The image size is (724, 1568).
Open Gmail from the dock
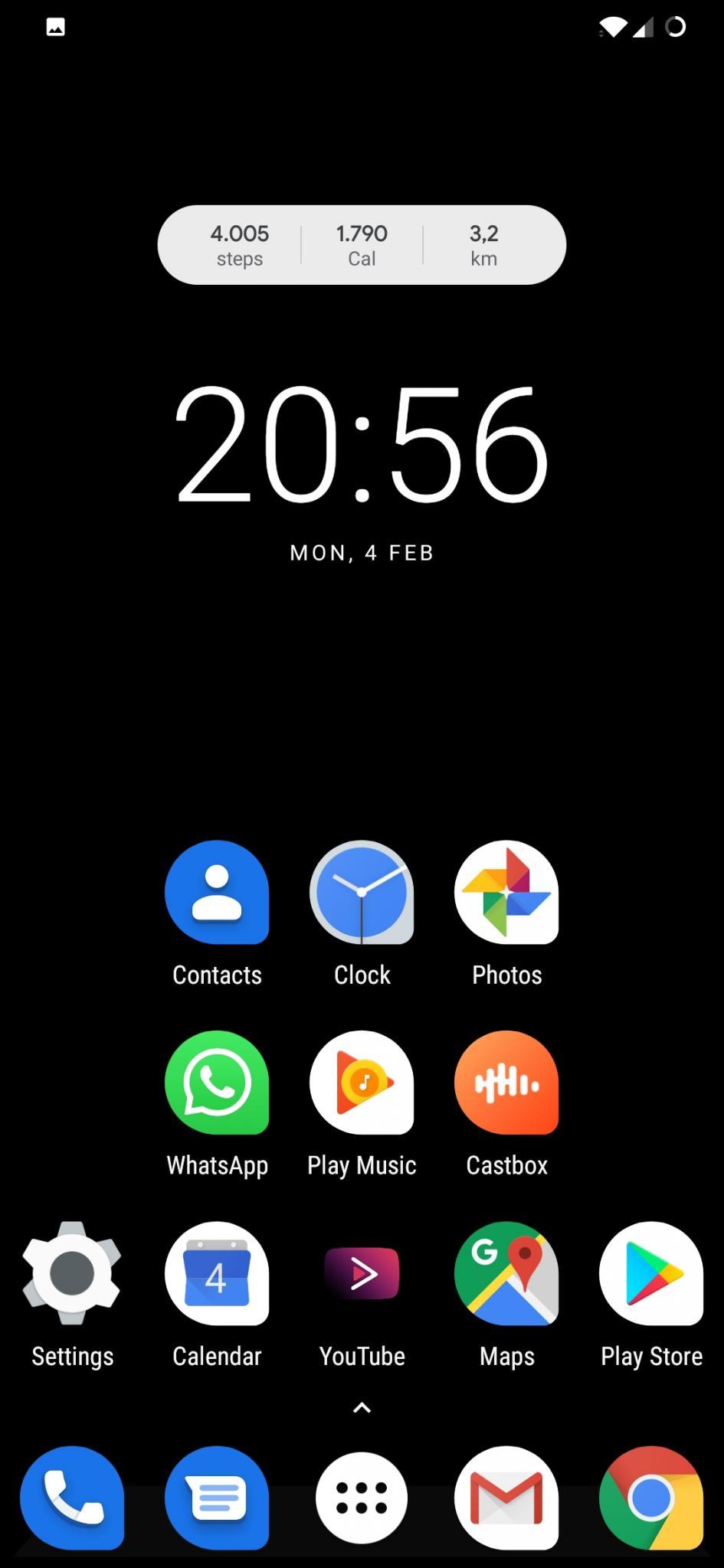[506, 1498]
